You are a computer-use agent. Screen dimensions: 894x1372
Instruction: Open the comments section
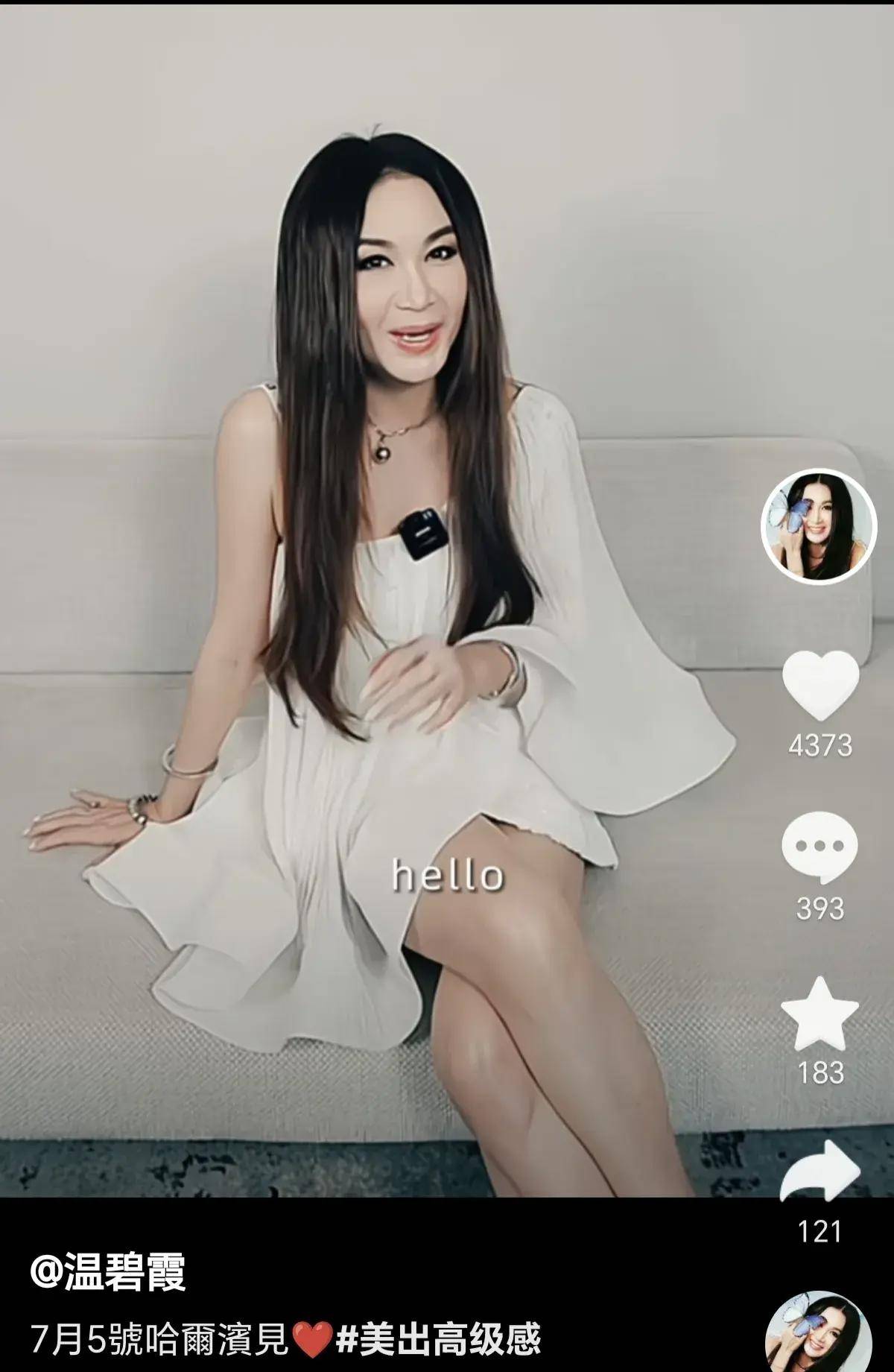(x=819, y=847)
